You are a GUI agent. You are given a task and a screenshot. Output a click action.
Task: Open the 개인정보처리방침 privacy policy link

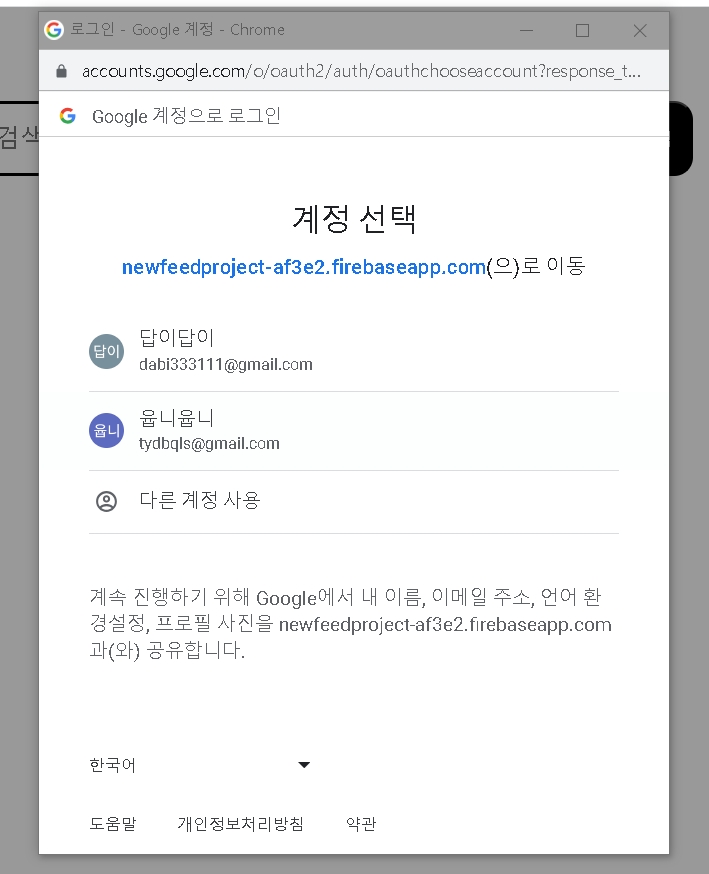(241, 823)
